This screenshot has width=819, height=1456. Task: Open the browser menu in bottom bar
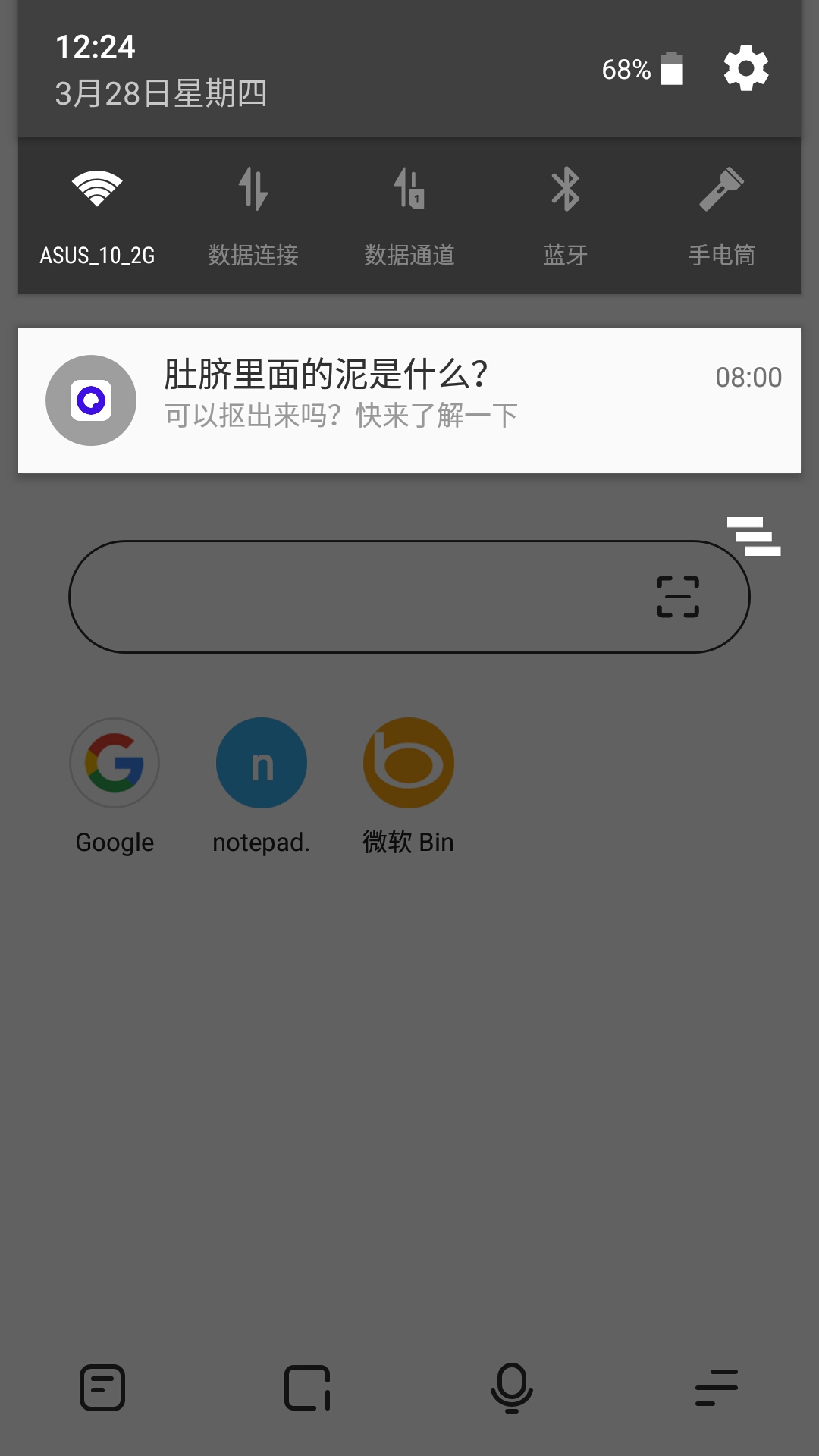[717, 1388]
